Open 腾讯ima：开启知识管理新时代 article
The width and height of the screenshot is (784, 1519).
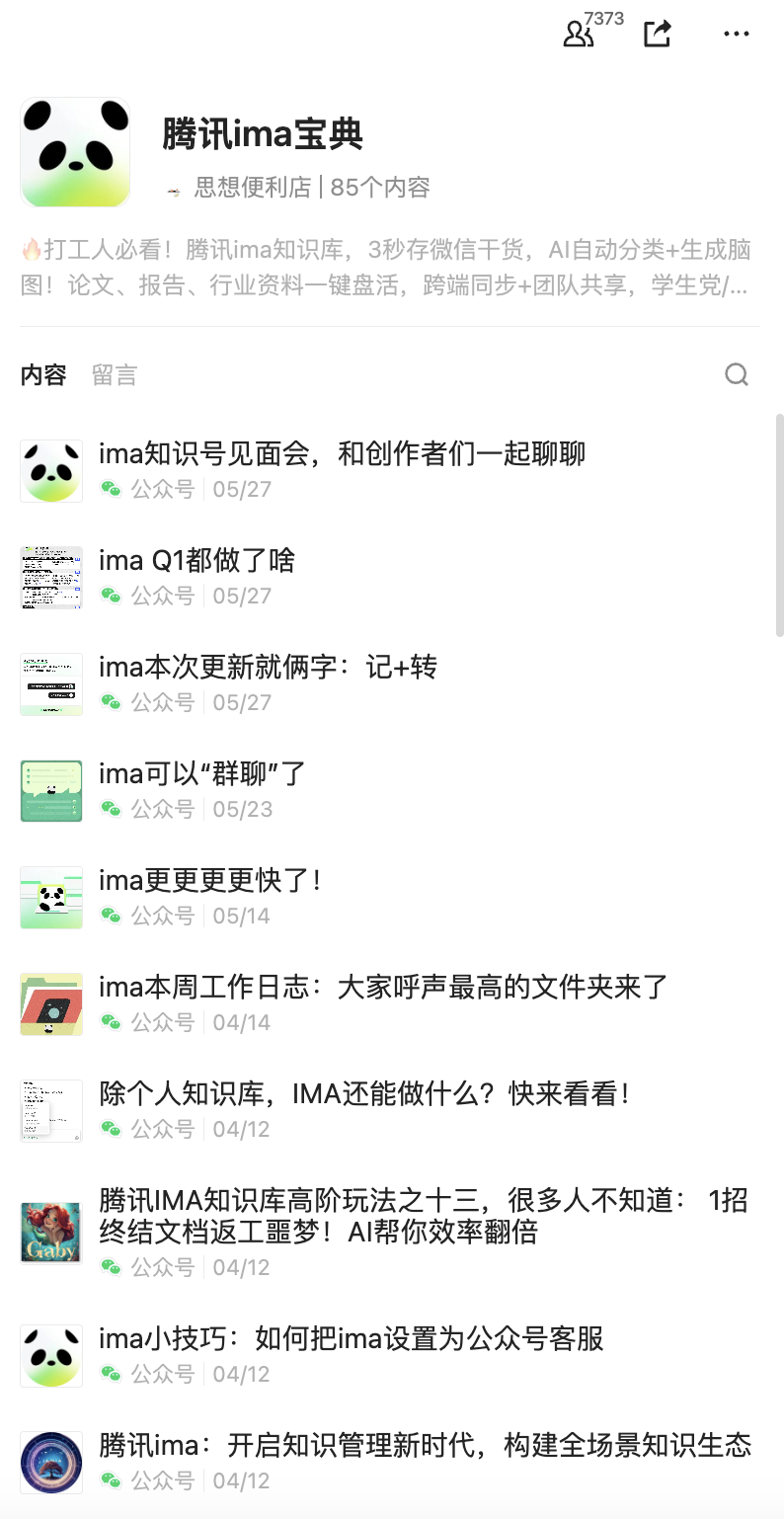(x=425, y=1446)
